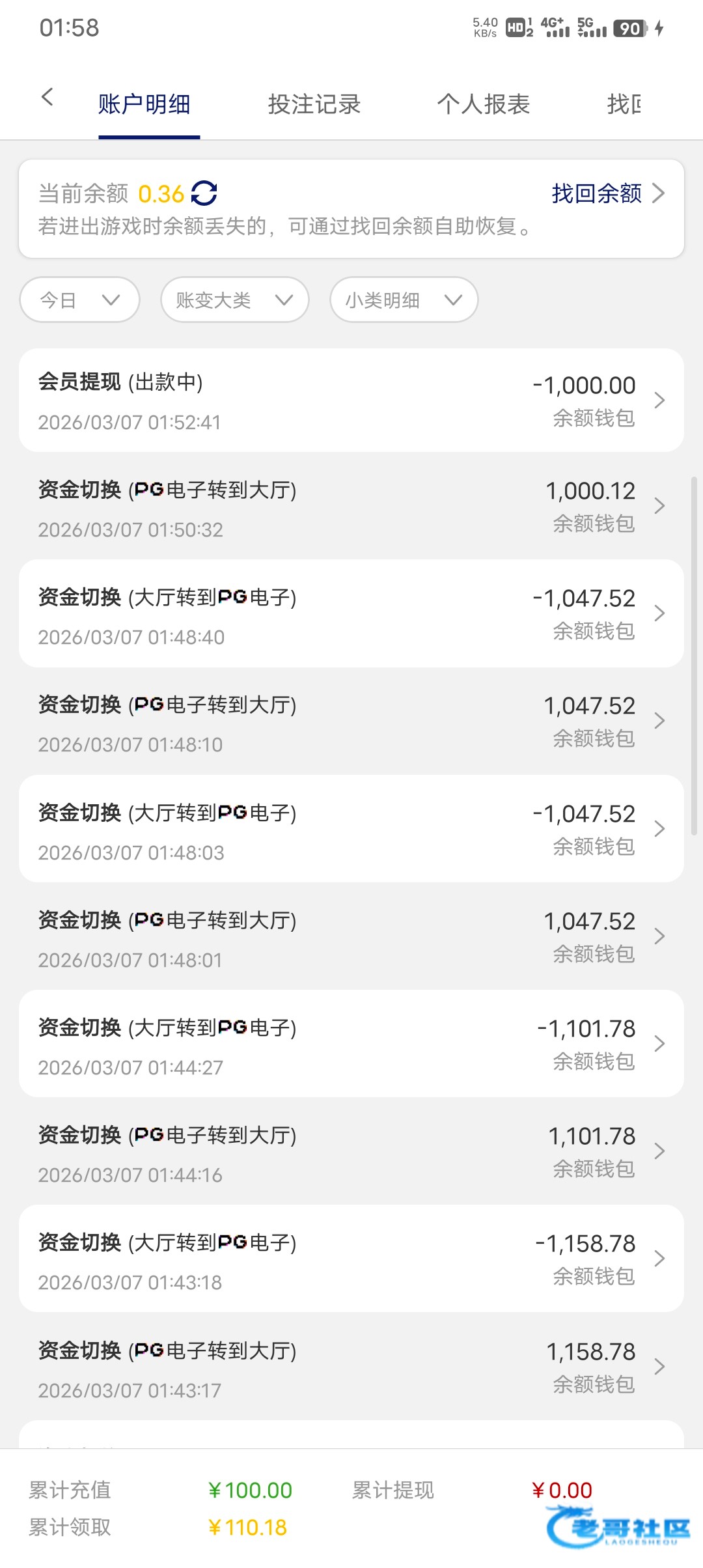Open the 找回余额 link
The image size is (703, 1568).
coord(607,193)
